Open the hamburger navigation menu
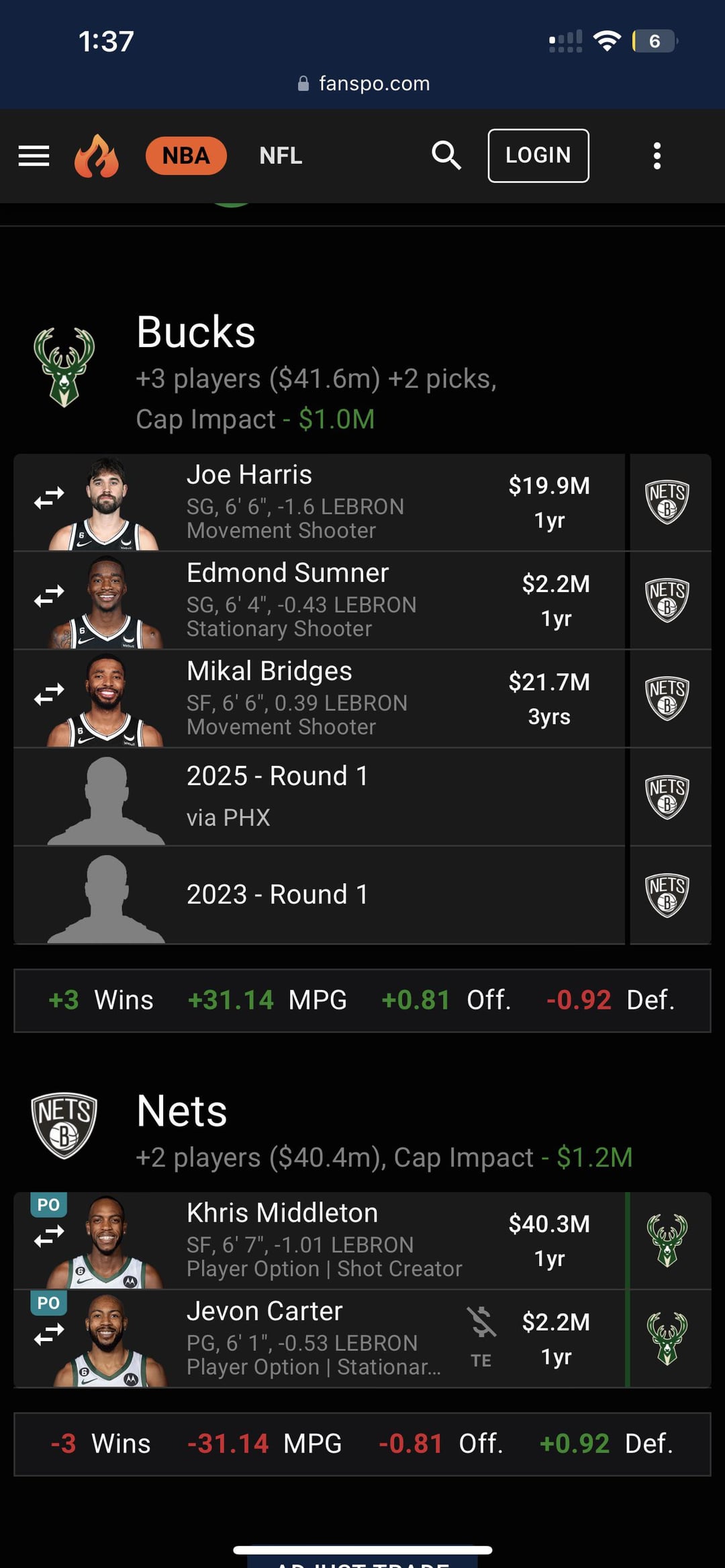Viewport: 725px width, 1568px height. tap(34, 156)
